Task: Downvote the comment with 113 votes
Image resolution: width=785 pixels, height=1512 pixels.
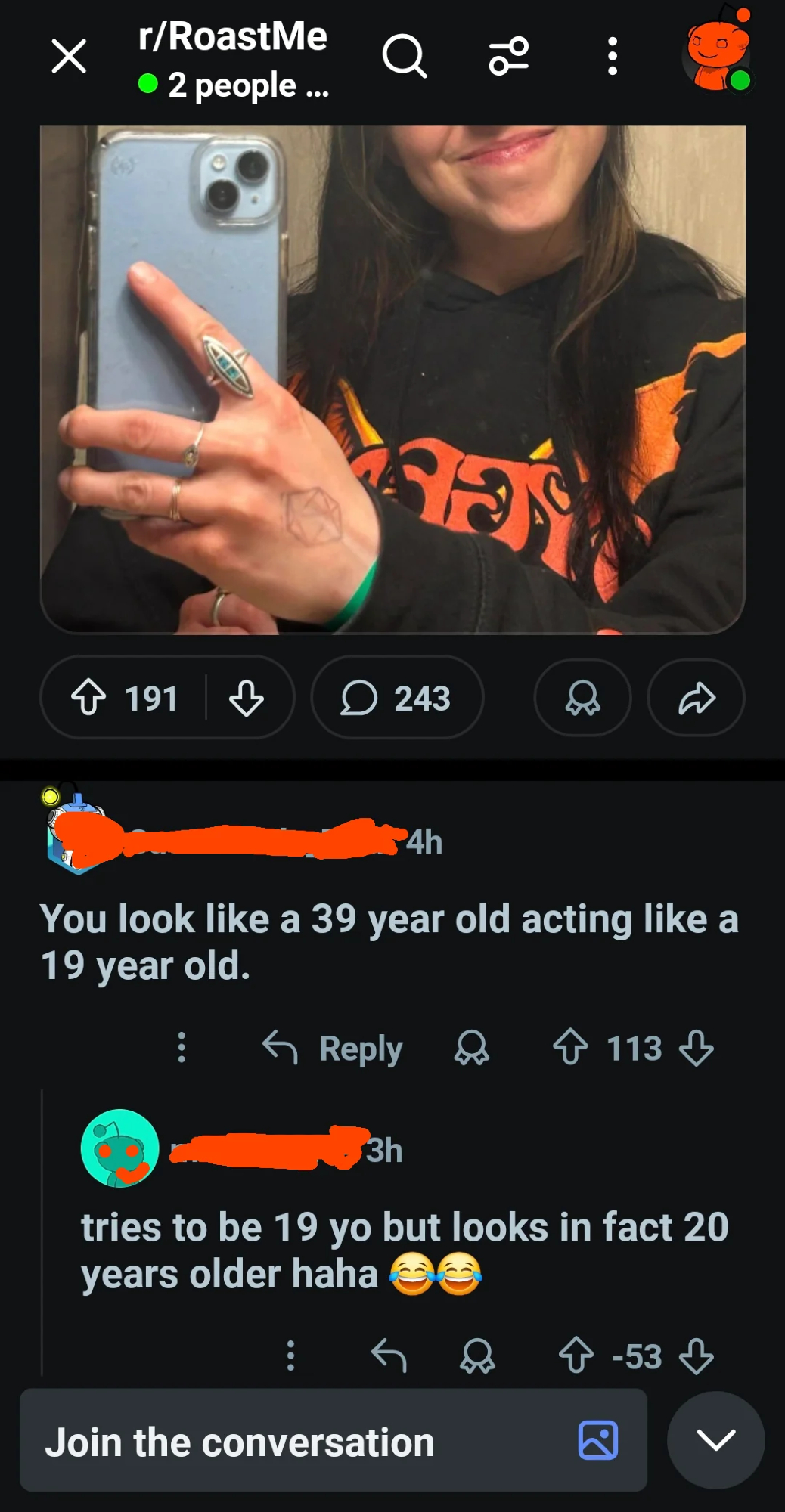Action: point(696,1049)
